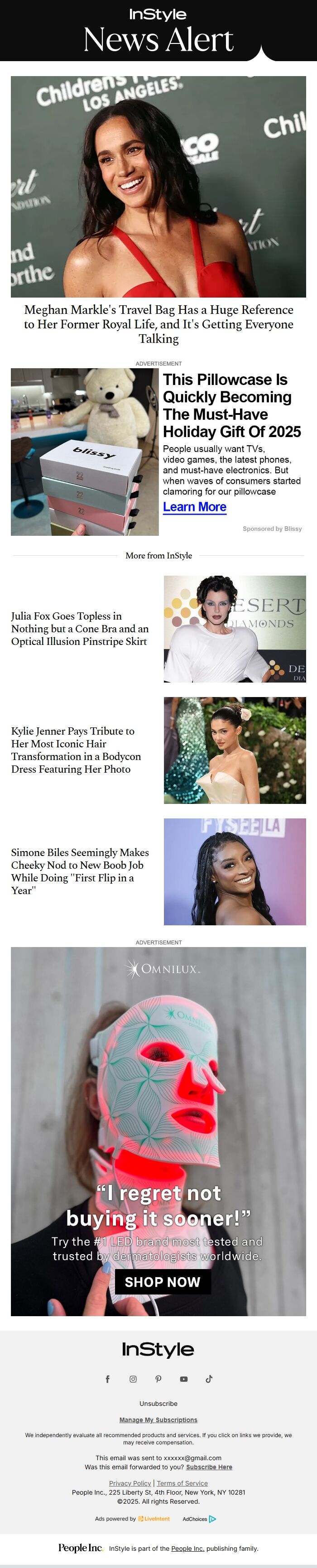Open InStyle's Facebook page

pyautogui.click(x=108, y=1379)
